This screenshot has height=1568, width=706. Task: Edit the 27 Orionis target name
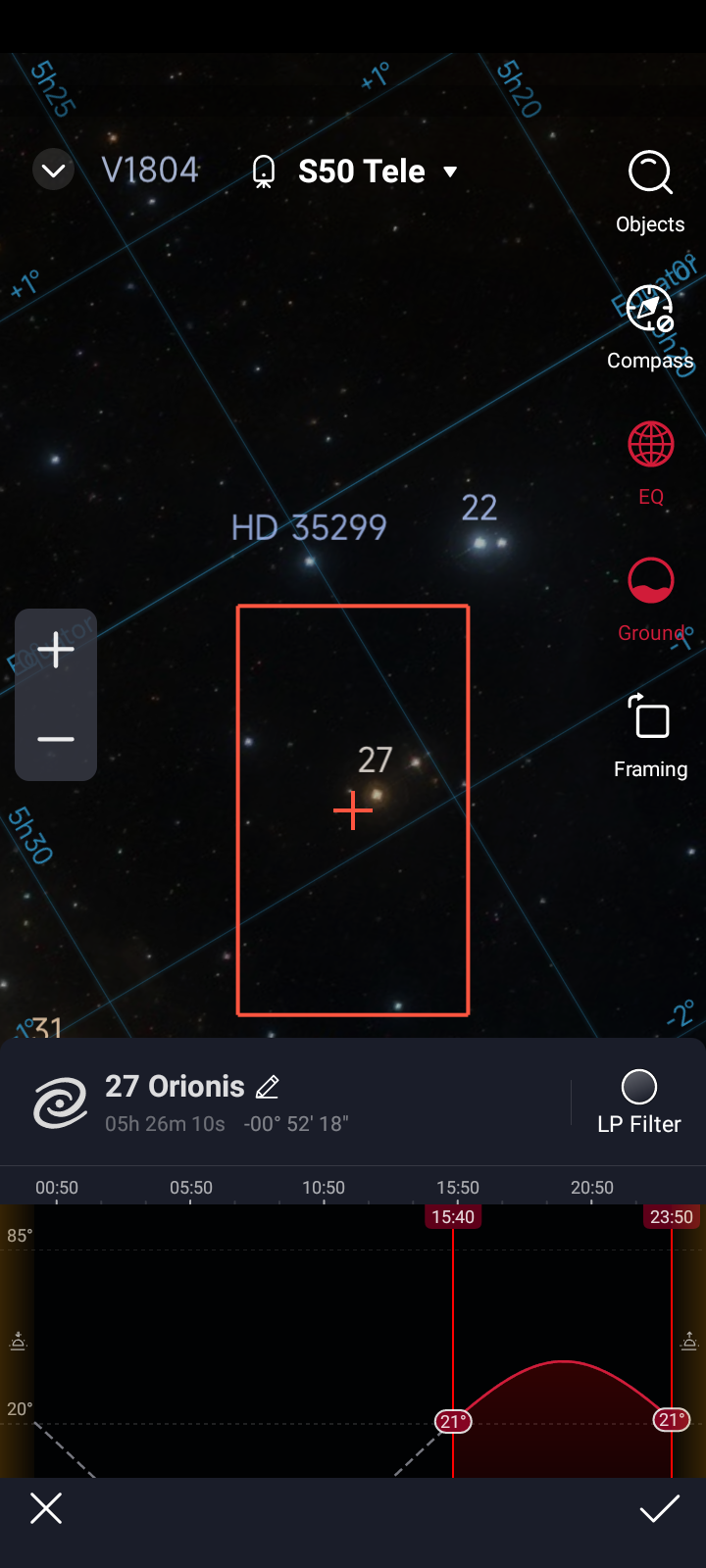pos(267,1087)
